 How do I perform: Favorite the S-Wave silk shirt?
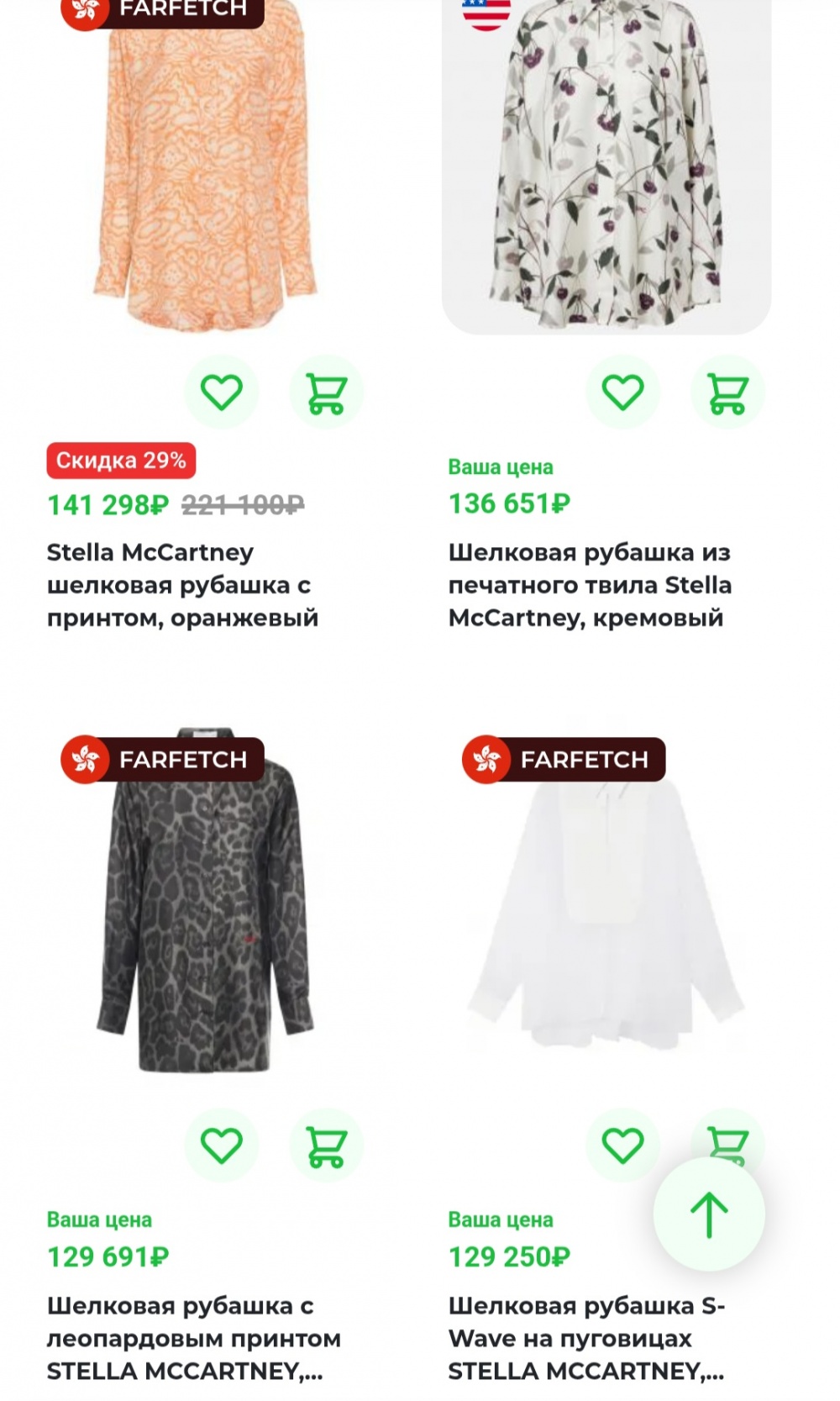coord(622,1146)
